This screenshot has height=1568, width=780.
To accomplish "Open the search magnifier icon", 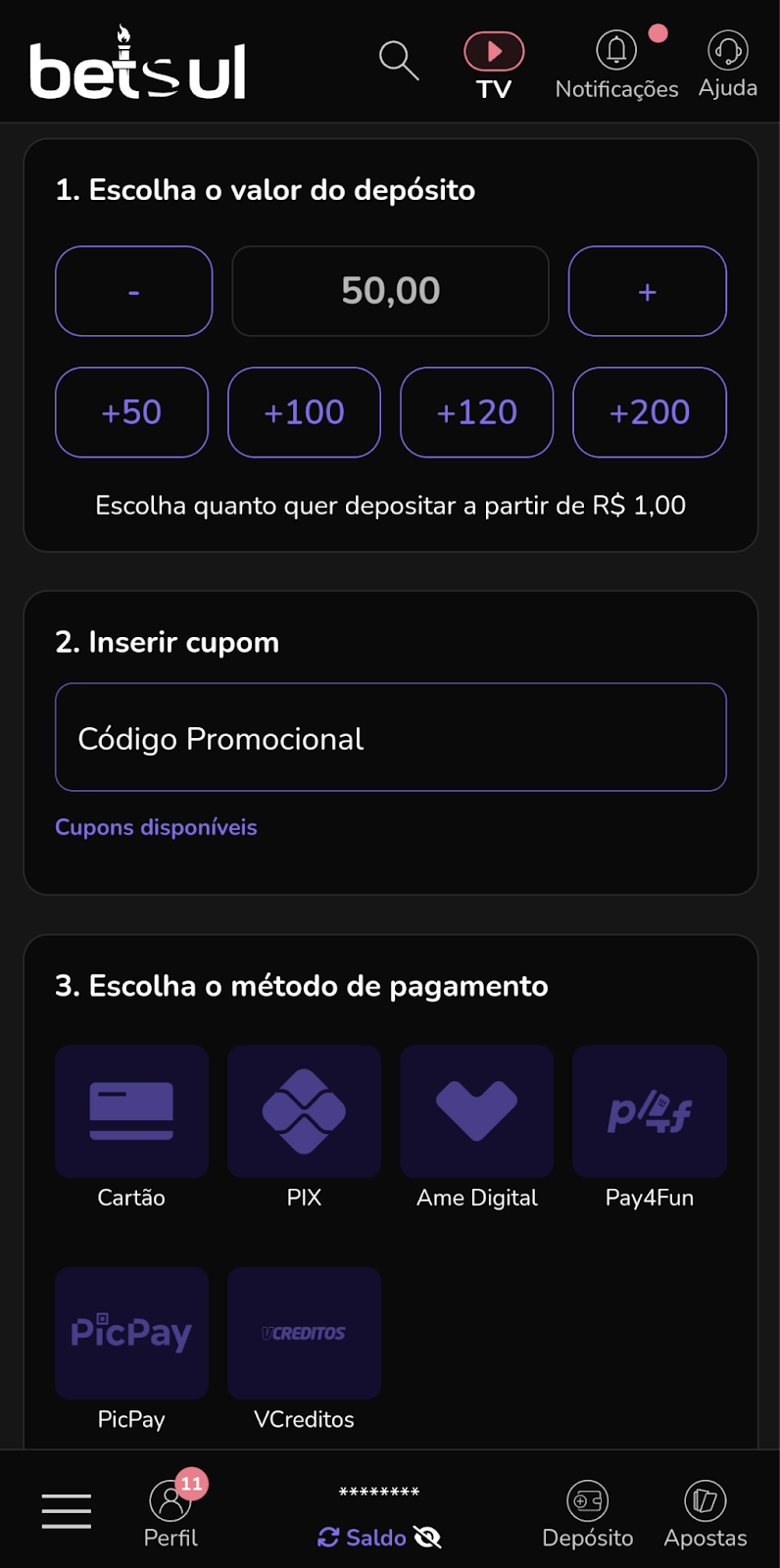I will (x=399, y=61).
